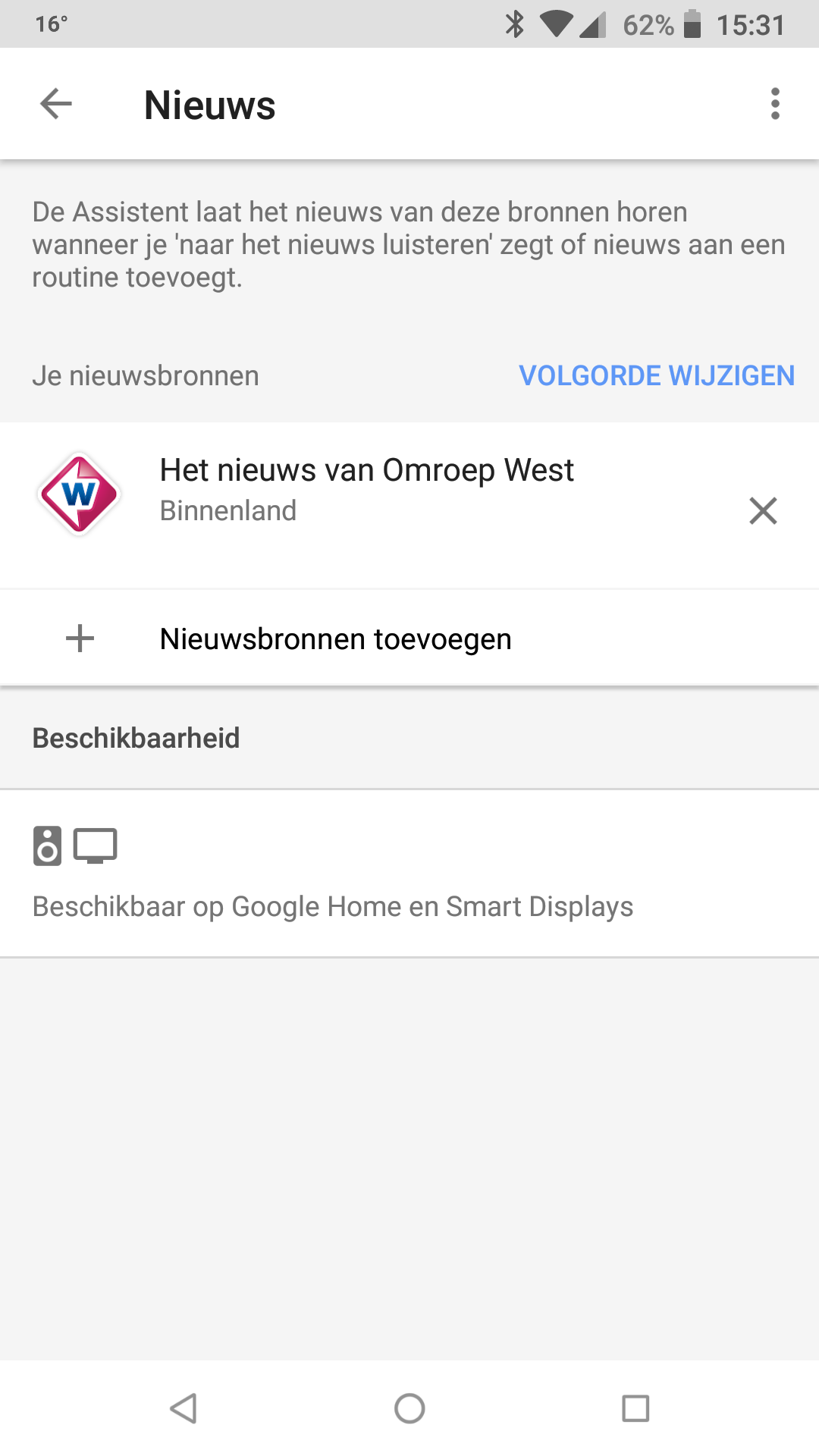819x1456 pixels.
Task: Open the recent apps overview
Action: [635, 1408]
